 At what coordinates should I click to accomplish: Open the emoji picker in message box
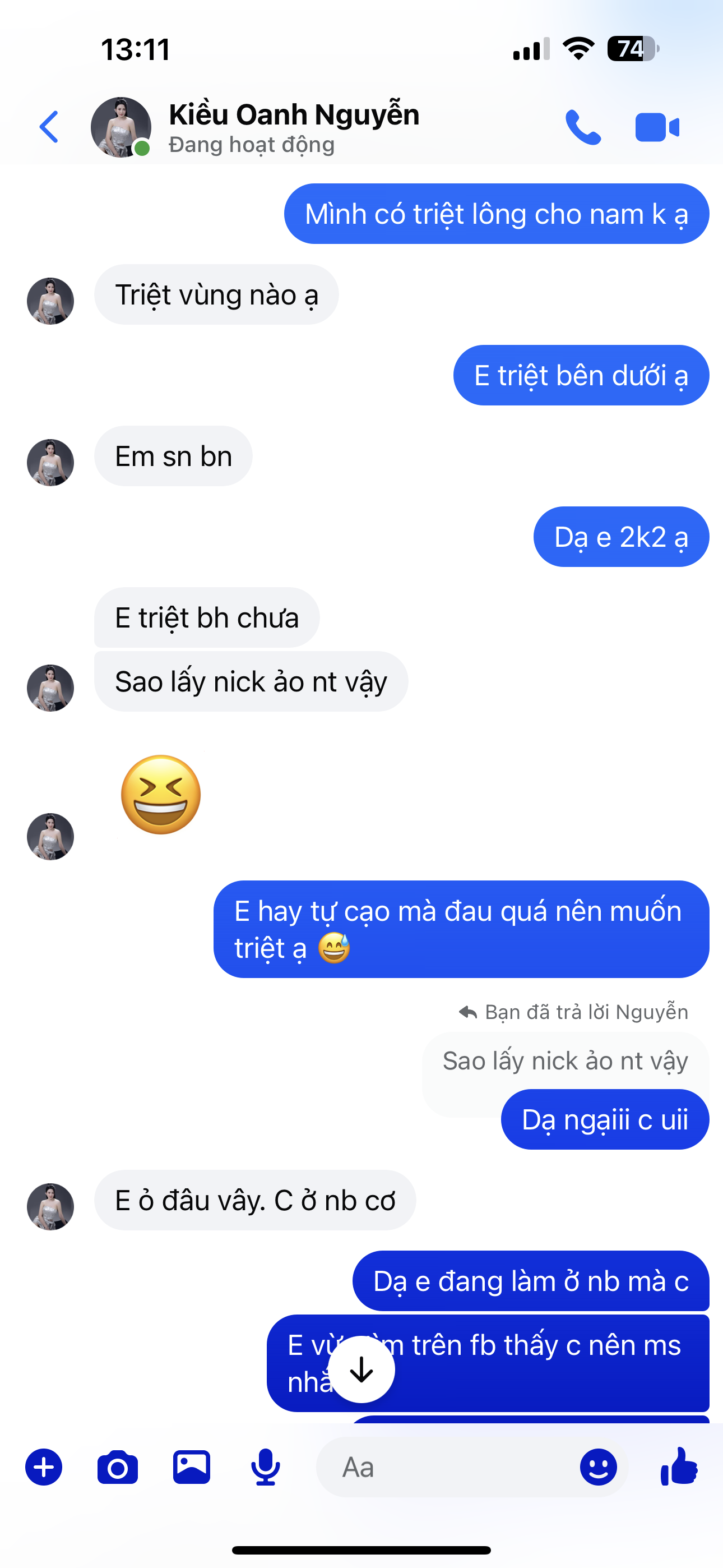[x=597, y=1468]
